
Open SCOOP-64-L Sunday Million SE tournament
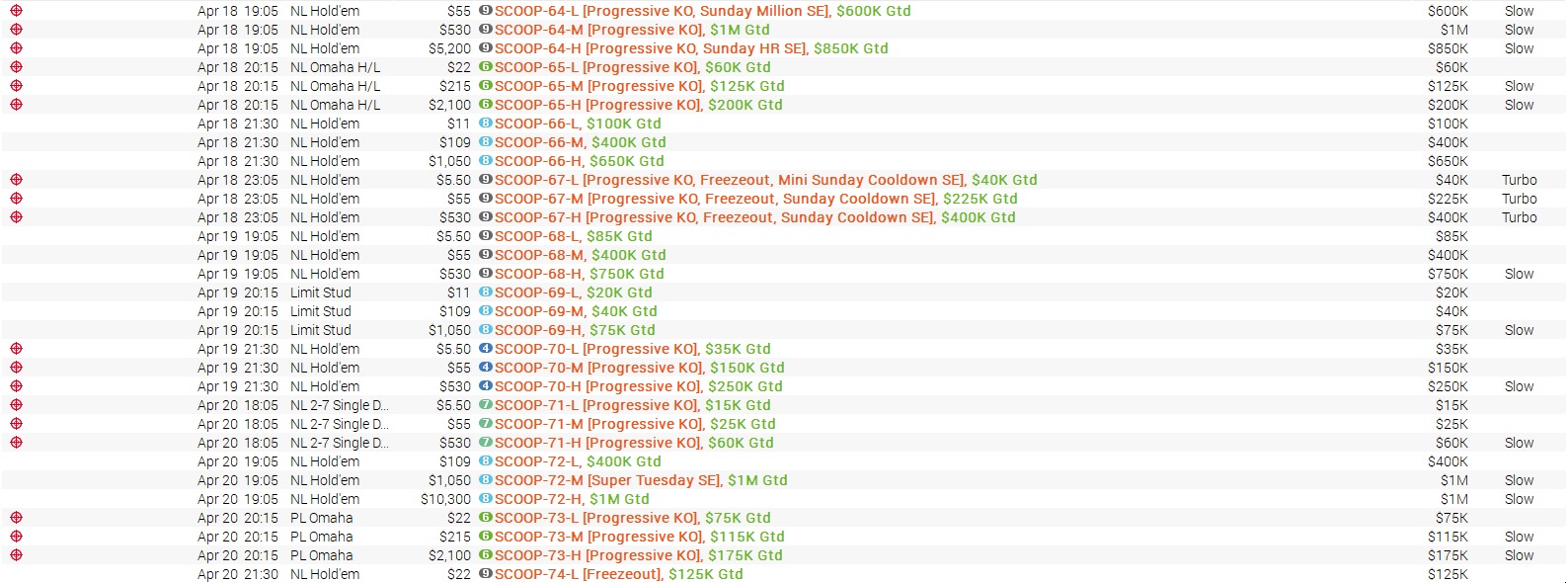(702, 11)
